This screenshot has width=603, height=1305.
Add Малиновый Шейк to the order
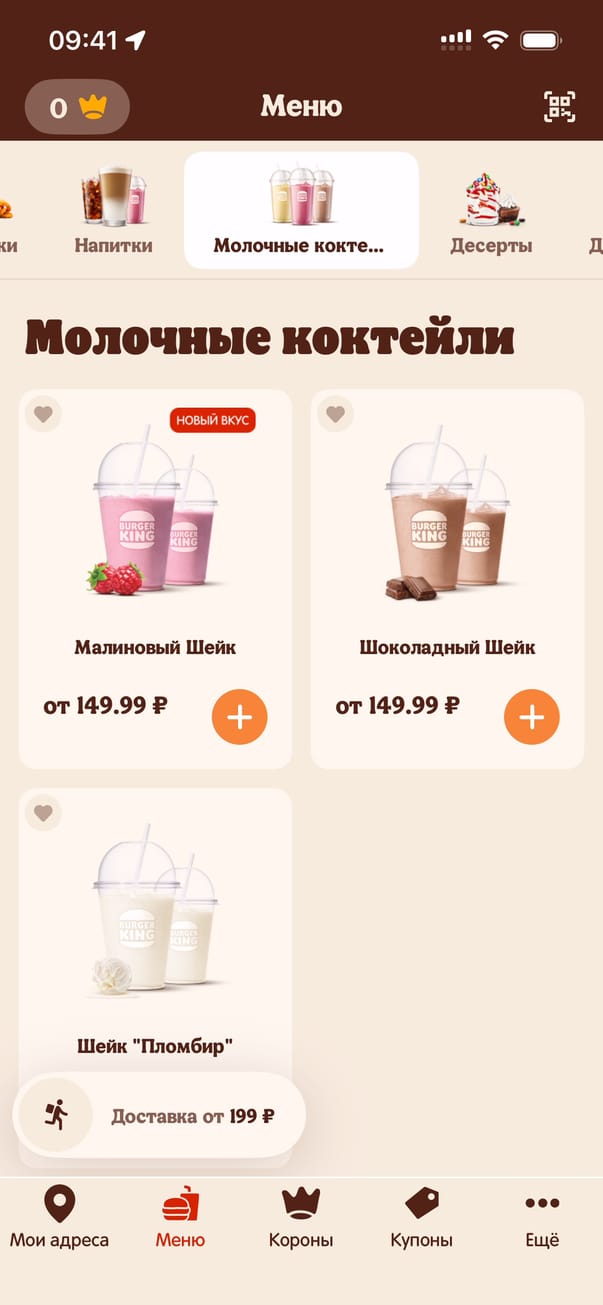pos(240,717)
